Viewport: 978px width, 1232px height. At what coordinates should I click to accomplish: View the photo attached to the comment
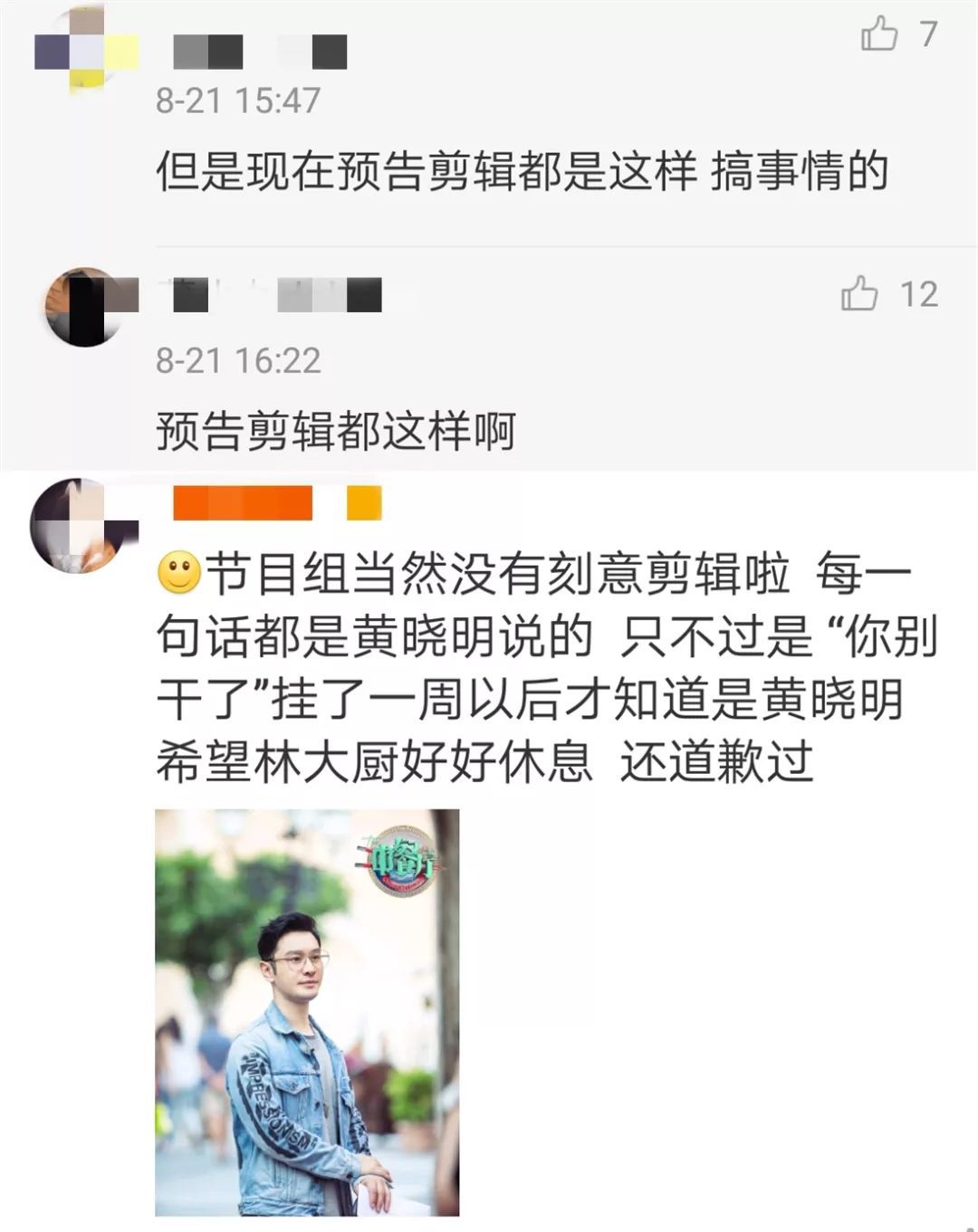(307, 1011)
